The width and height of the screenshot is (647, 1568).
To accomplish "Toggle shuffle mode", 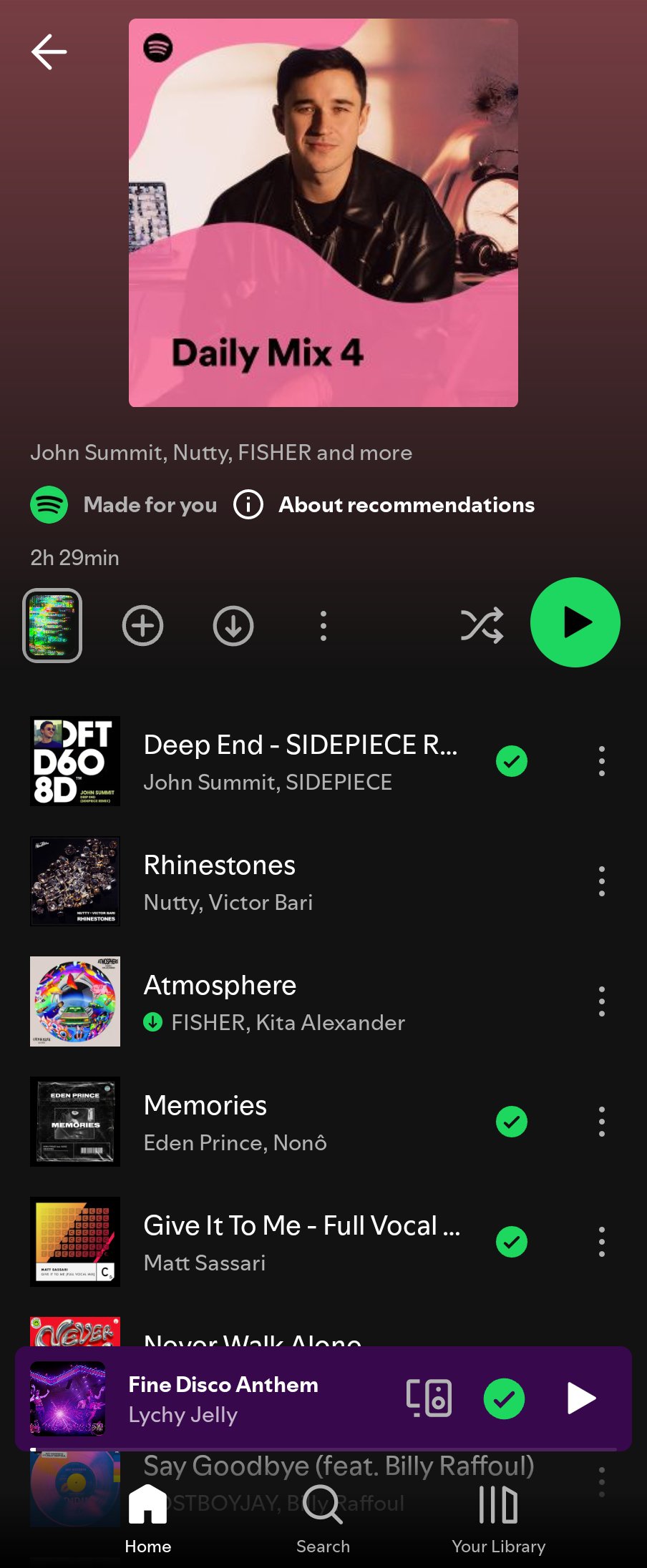I will [x=482, y=626].
